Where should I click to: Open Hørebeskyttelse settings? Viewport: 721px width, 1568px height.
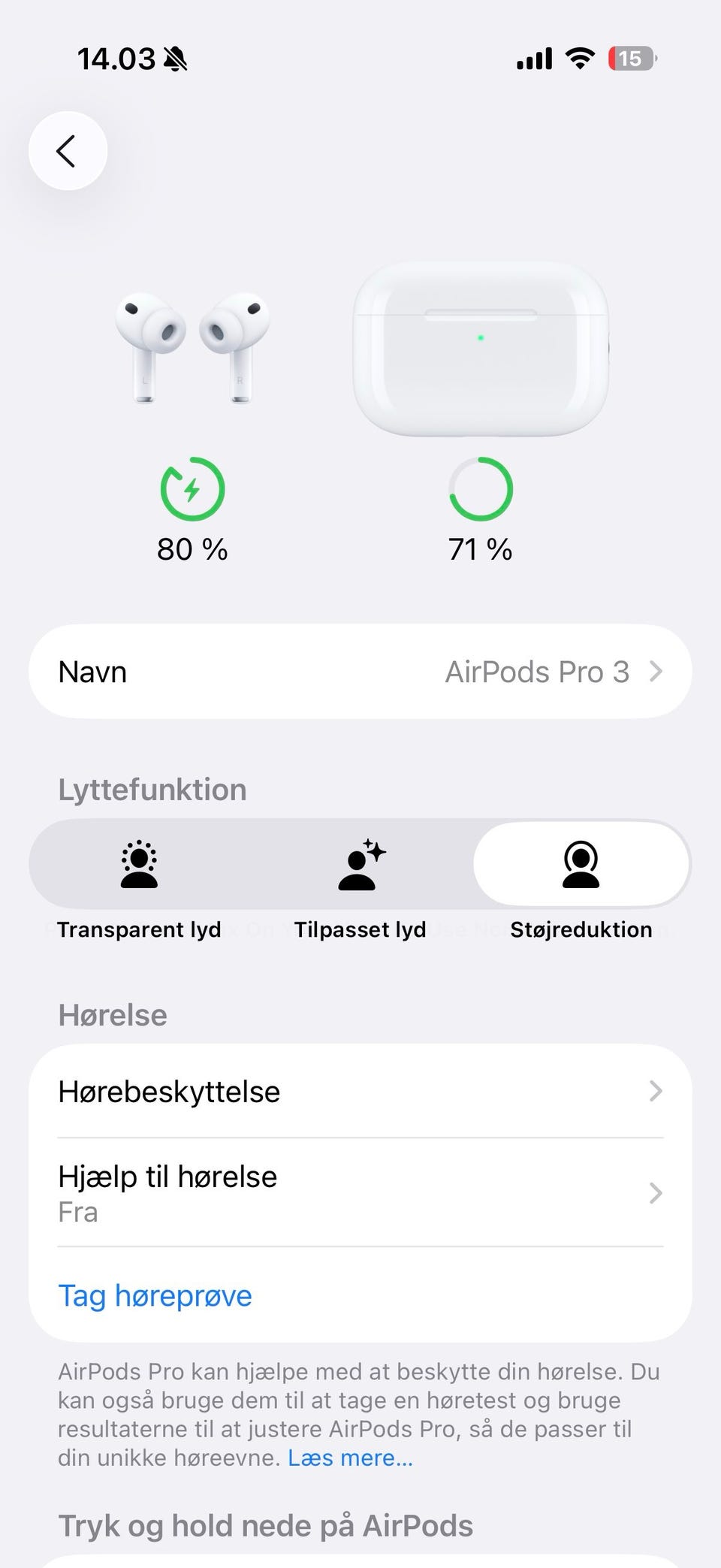click(x=360, y=1091)
